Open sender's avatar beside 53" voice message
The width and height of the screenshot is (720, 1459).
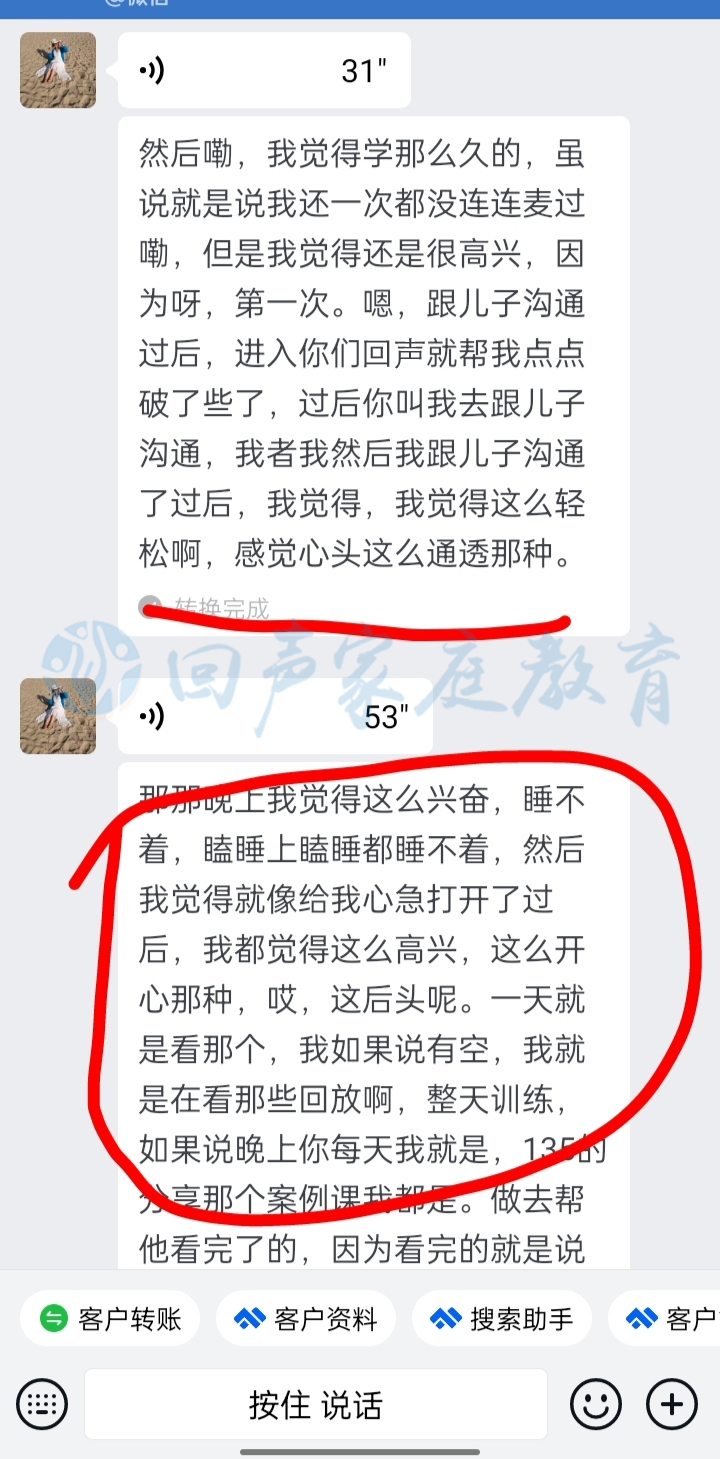[58, 716]
